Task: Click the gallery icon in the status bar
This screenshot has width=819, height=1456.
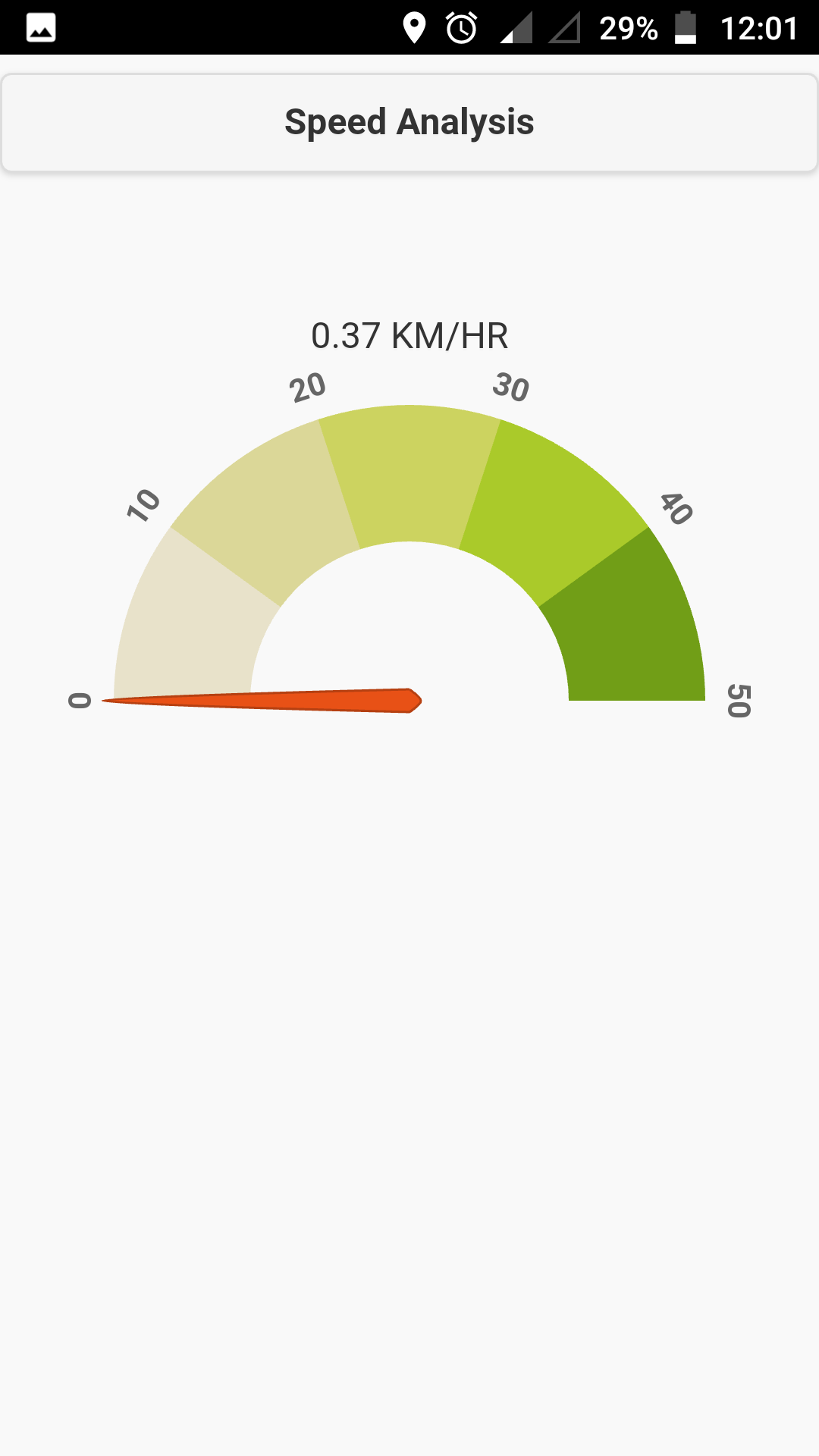Action: [x=41, y=29]
